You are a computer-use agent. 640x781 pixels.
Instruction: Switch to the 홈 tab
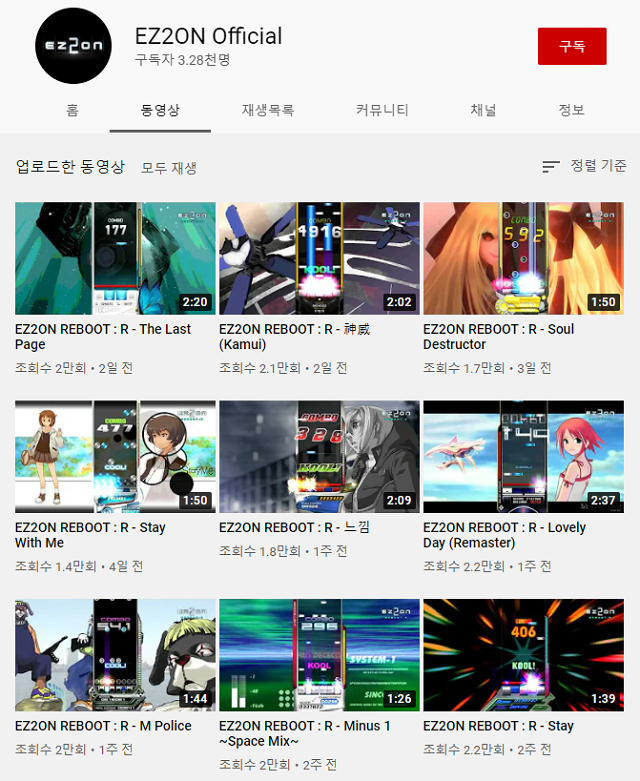coord(72,110)
